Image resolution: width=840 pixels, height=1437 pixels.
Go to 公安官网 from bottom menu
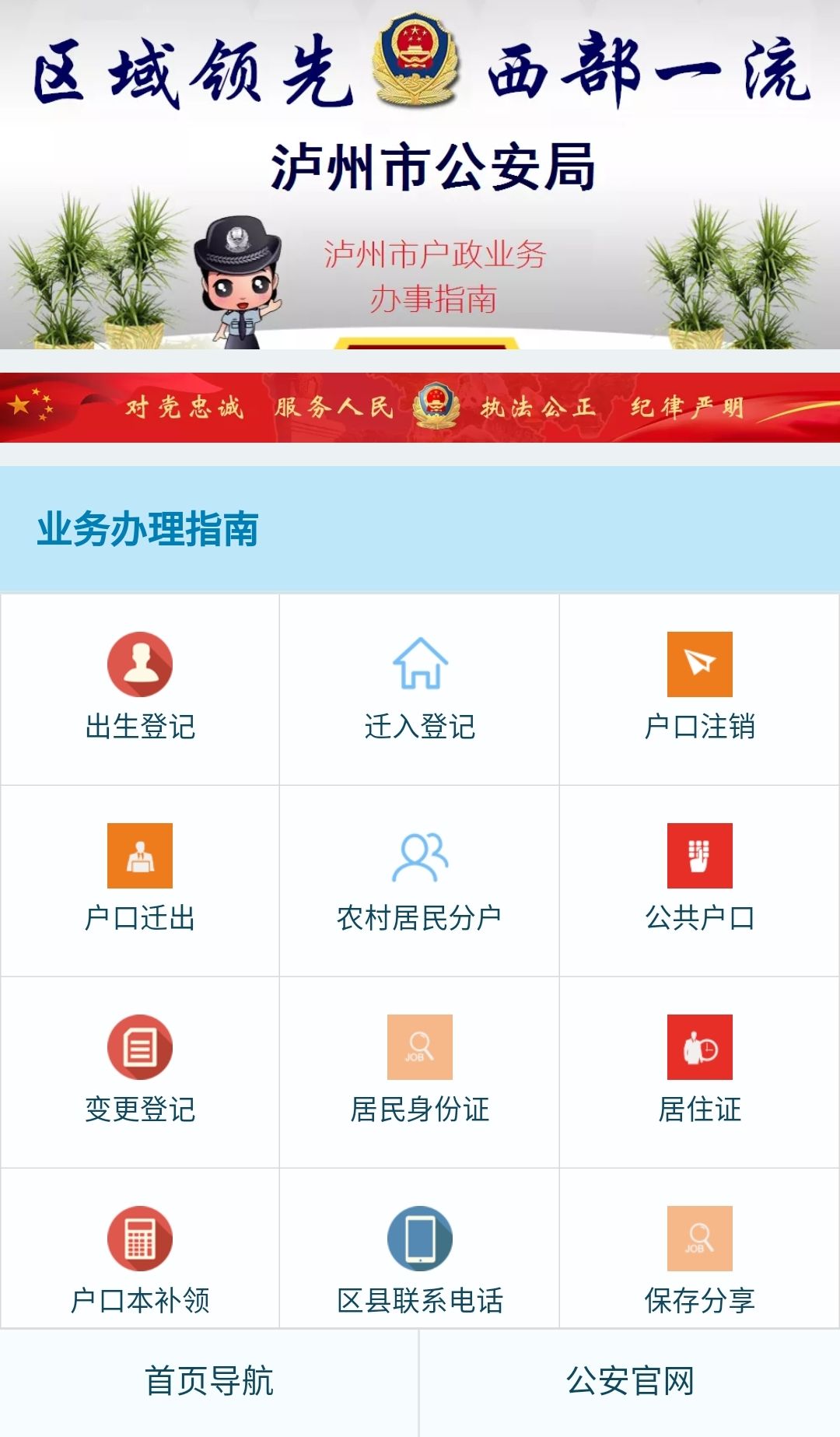click(630, 1381)
